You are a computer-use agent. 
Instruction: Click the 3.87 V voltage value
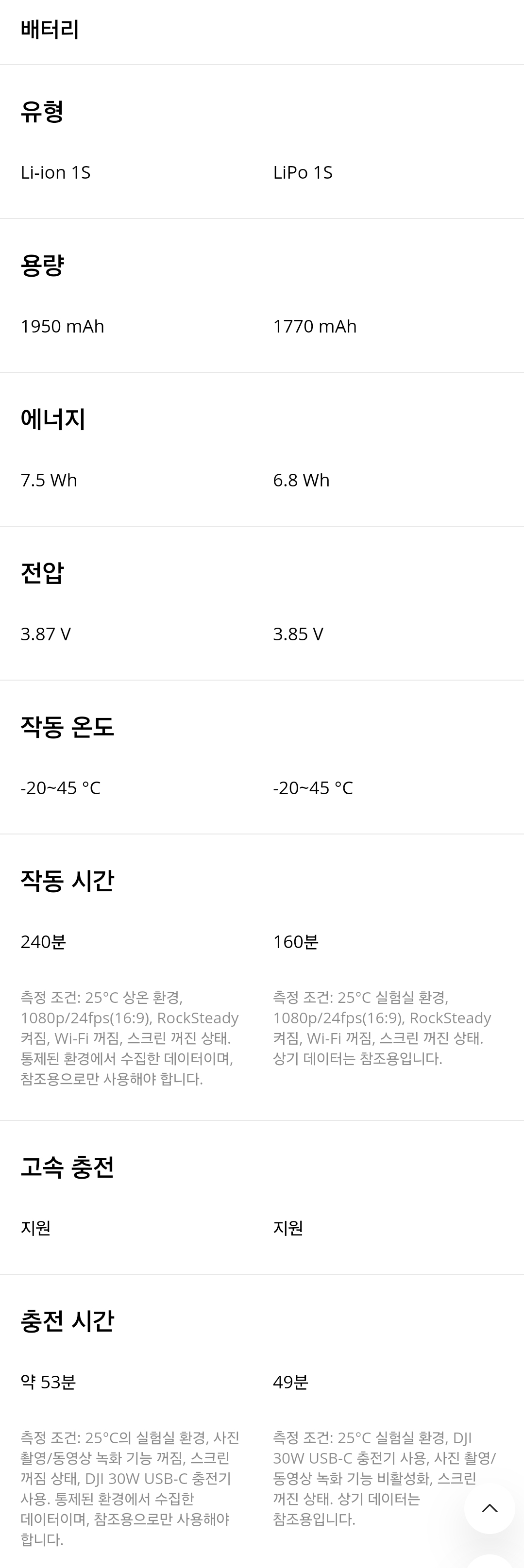(x=45, y=634)
